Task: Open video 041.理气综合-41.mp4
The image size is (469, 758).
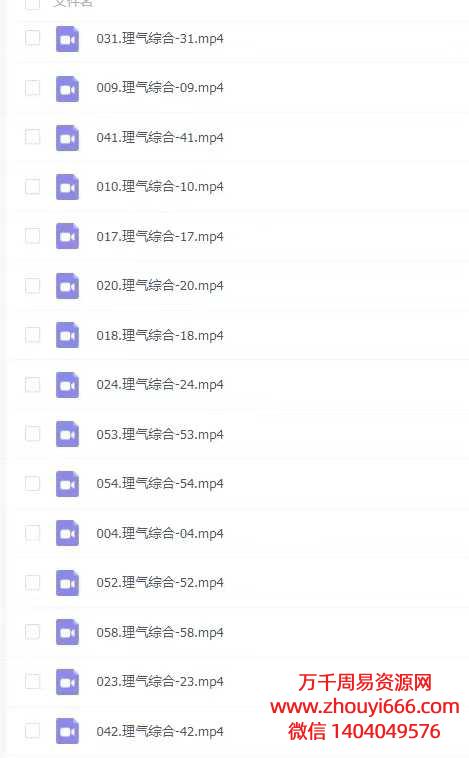Action: (x=160, y=138)
